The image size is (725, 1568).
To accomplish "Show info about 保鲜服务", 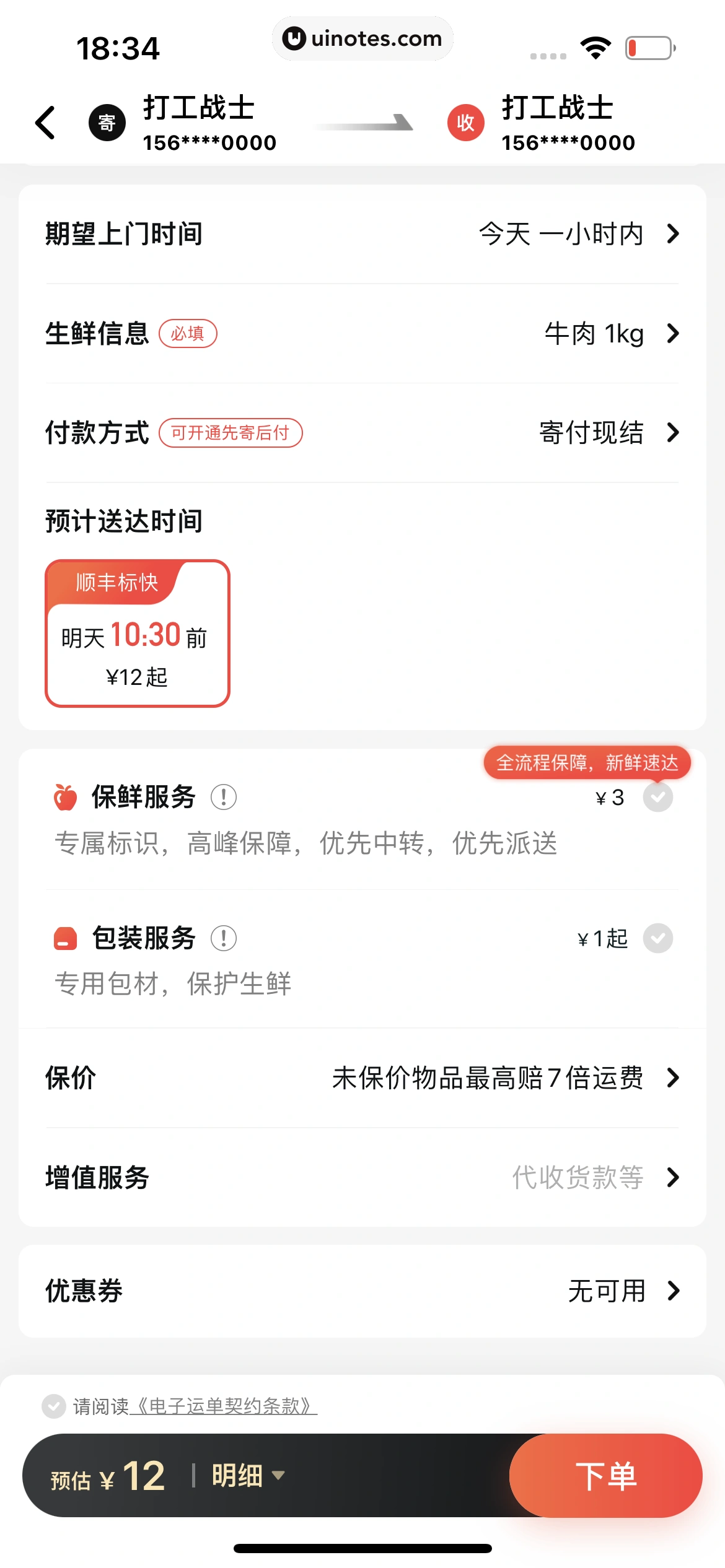I will (x=224, y=797).
